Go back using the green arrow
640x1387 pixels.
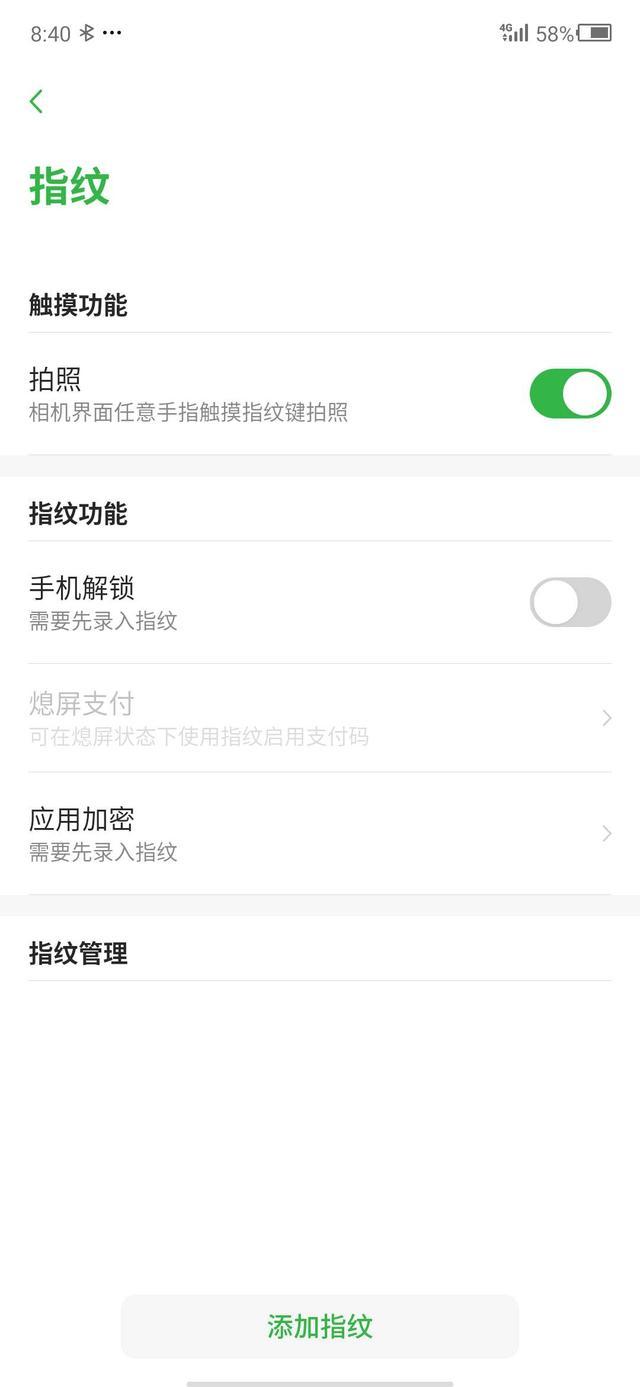[x=37, y=101]
